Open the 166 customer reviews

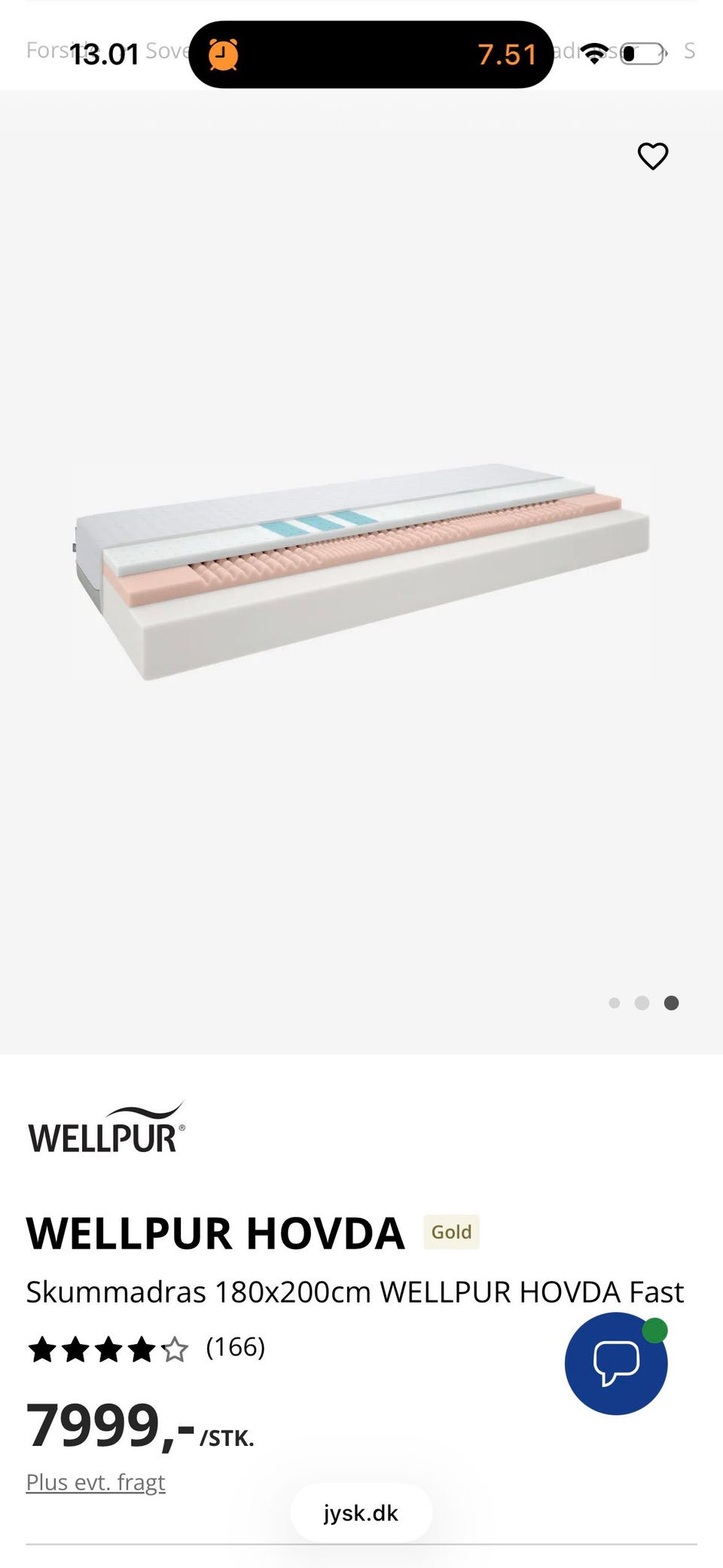pyautogui.click(x=236, y=1347)
